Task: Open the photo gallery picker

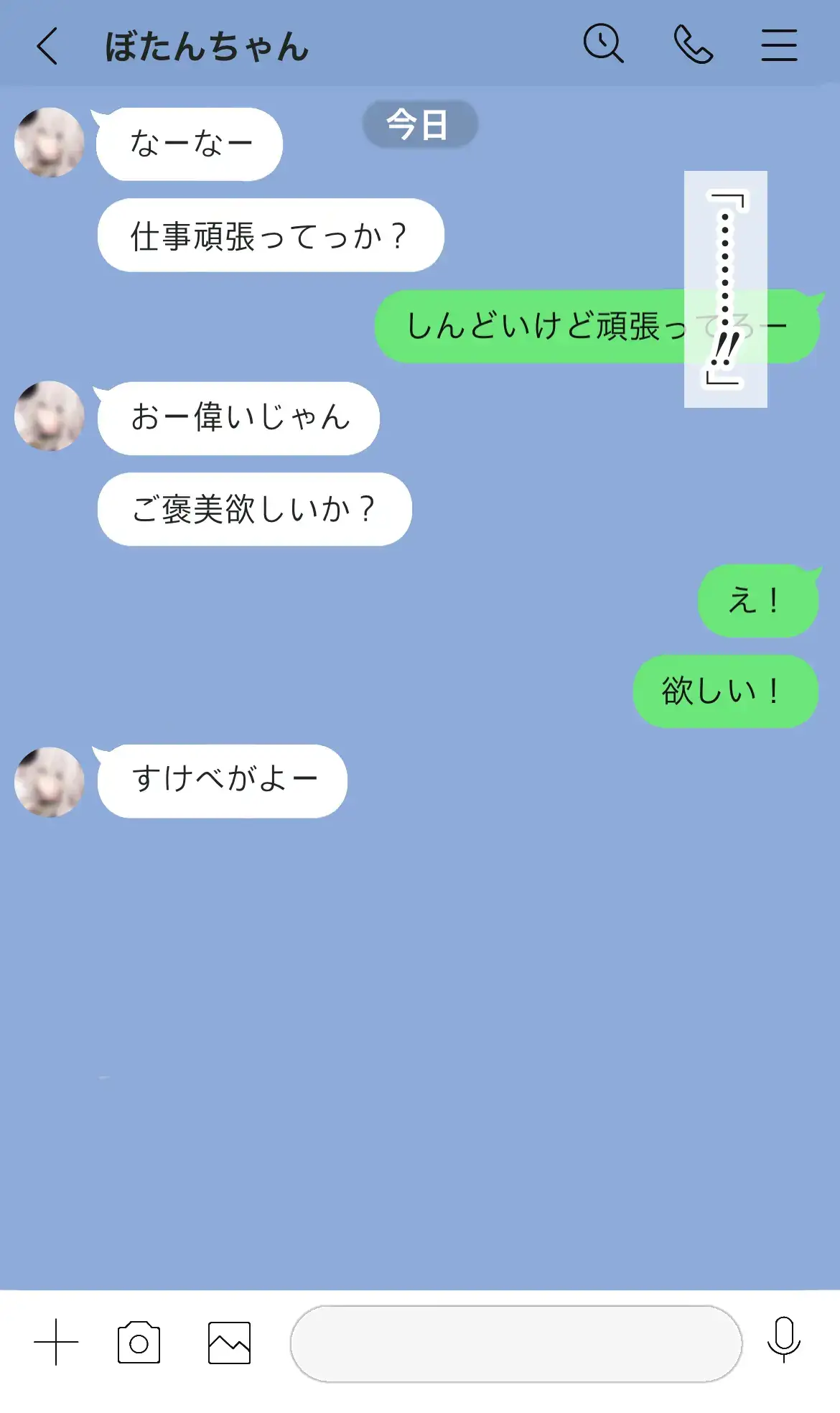Action: 229,1341
